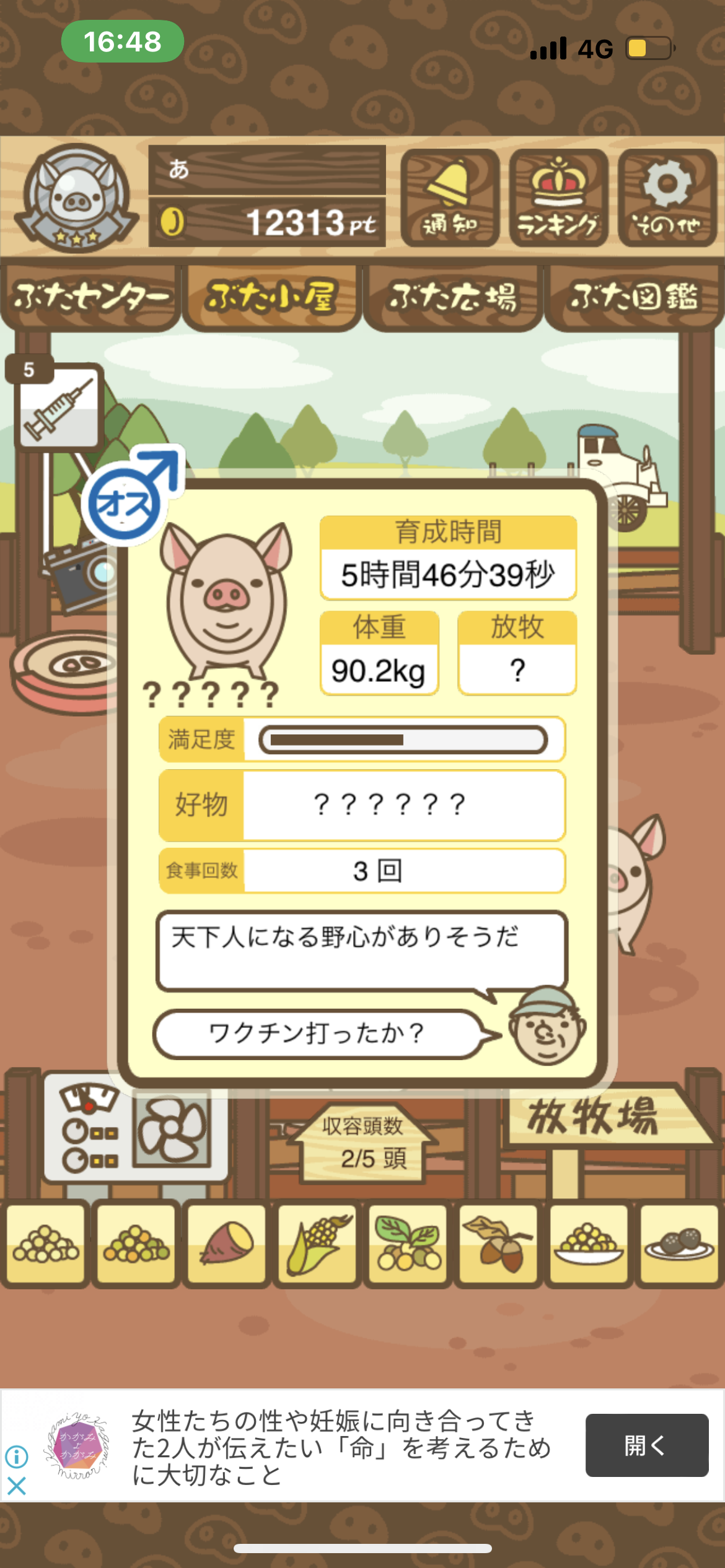Select the corn feed
The width and height of the screenshot is (725, 1568).
(x=317, y=1243)
